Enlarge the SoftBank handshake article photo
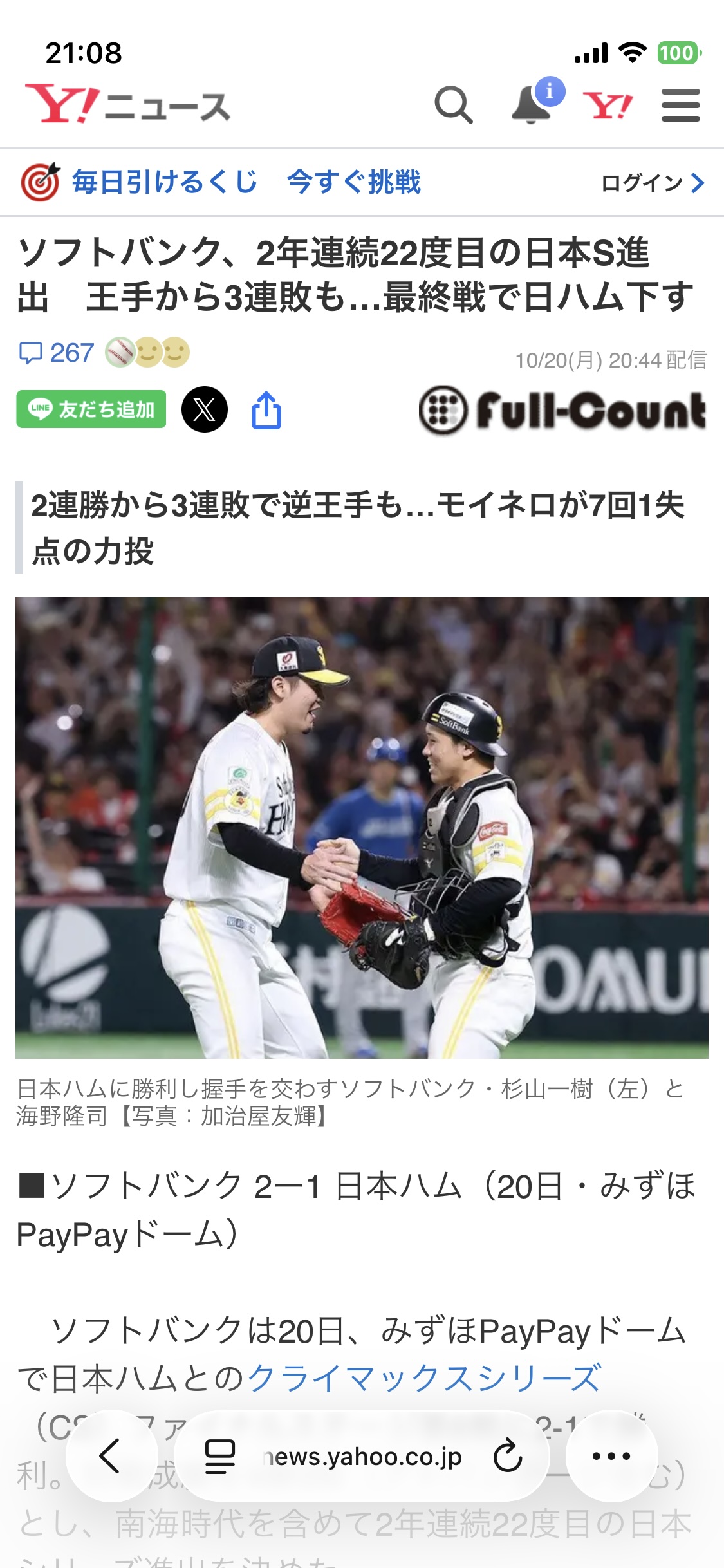Image resolution: width=724 pixels, height=1568 pixels. pyautogui.click(x=362, y=828)
